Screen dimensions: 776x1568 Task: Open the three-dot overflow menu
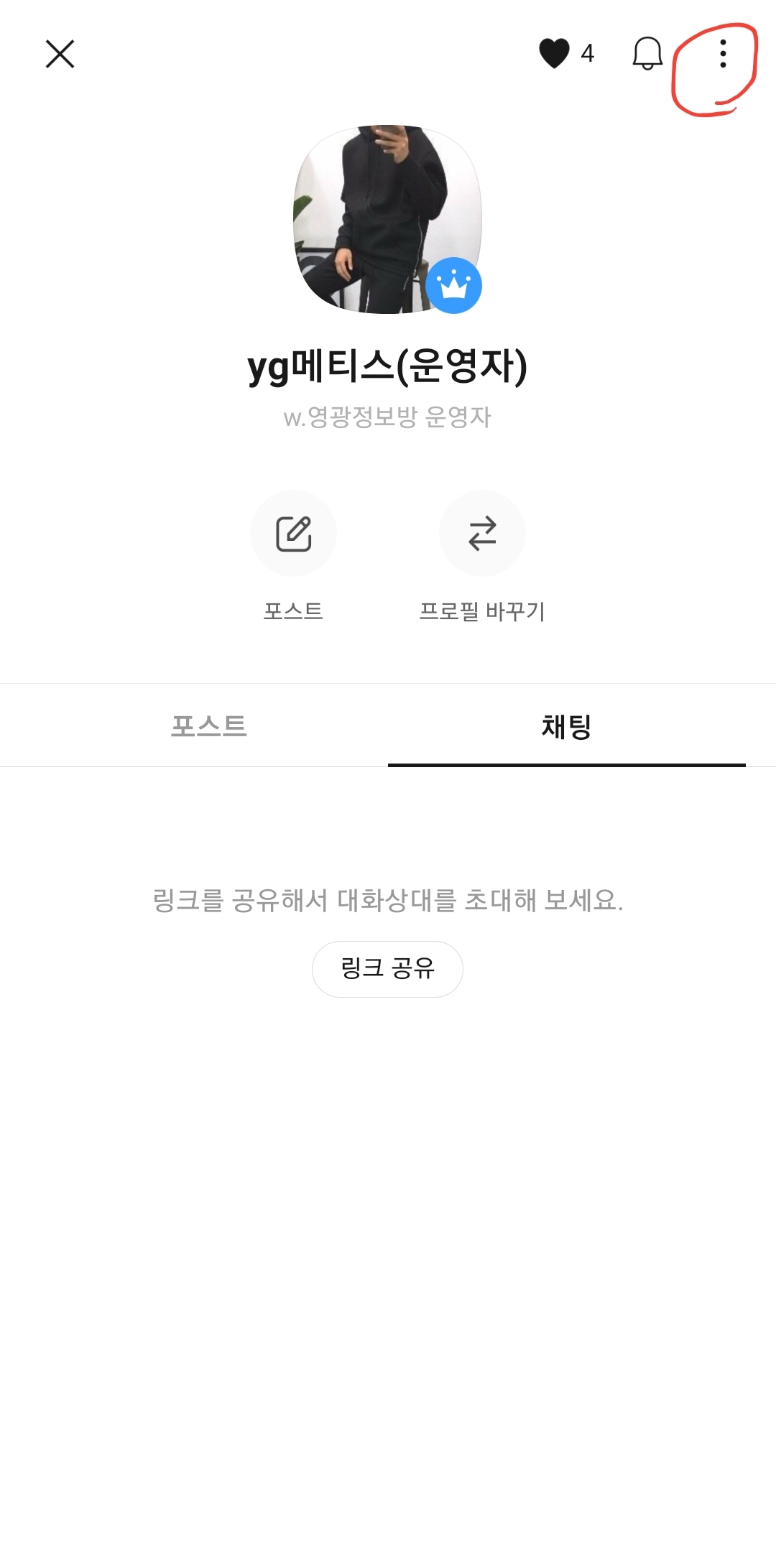click(x=723, y=54)
